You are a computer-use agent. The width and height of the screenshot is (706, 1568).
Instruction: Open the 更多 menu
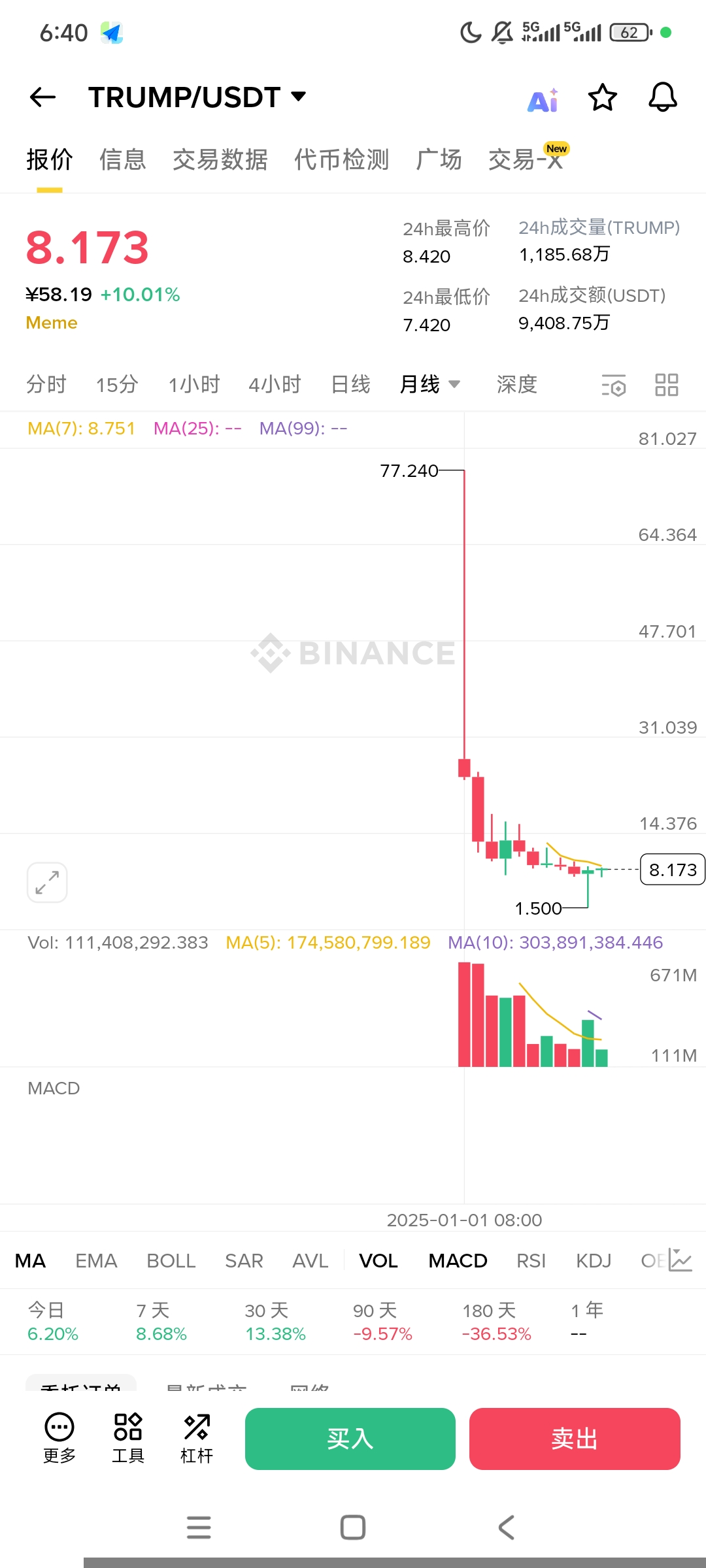(59, 1437)
